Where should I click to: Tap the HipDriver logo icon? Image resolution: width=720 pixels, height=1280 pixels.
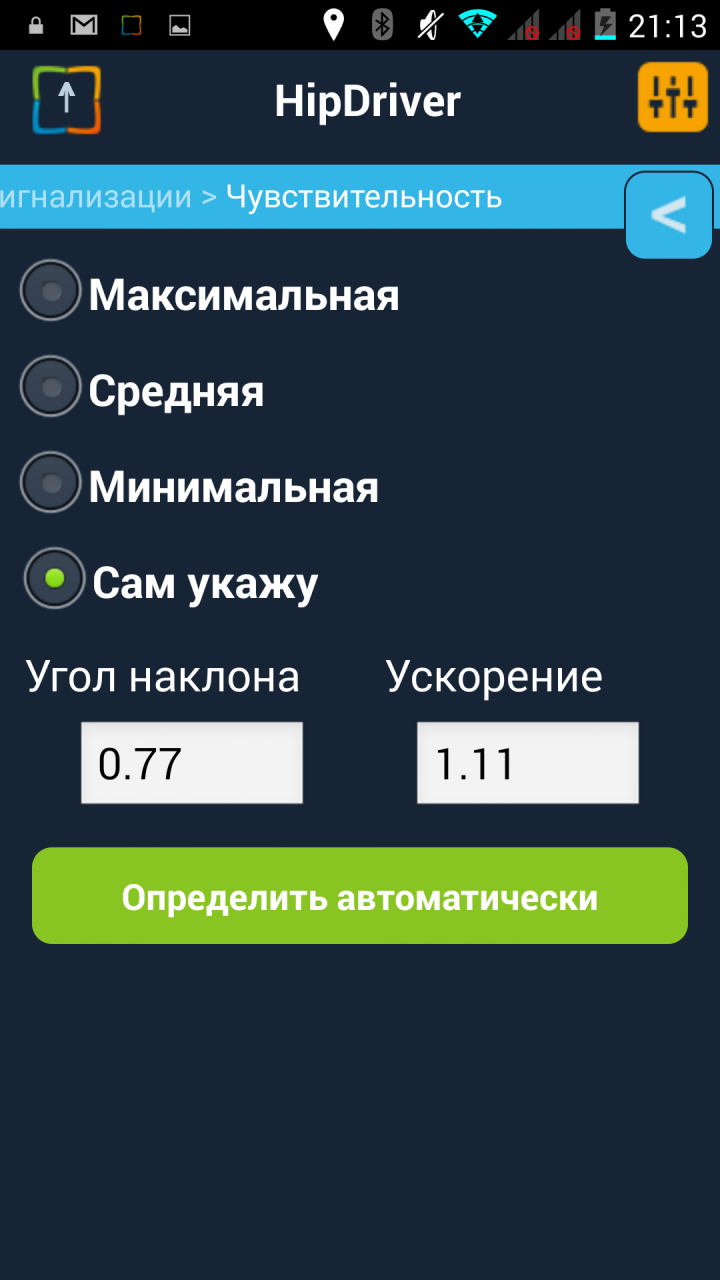66,99
